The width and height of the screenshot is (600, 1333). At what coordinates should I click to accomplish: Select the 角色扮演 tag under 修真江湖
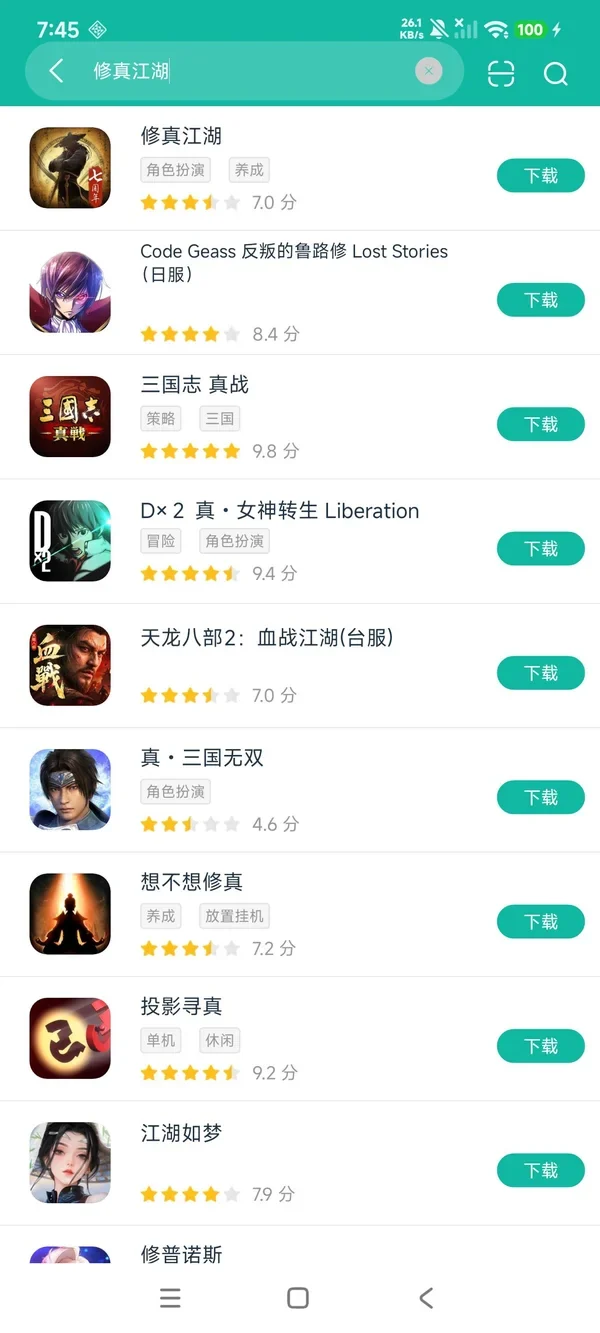(x=176, y=170)
